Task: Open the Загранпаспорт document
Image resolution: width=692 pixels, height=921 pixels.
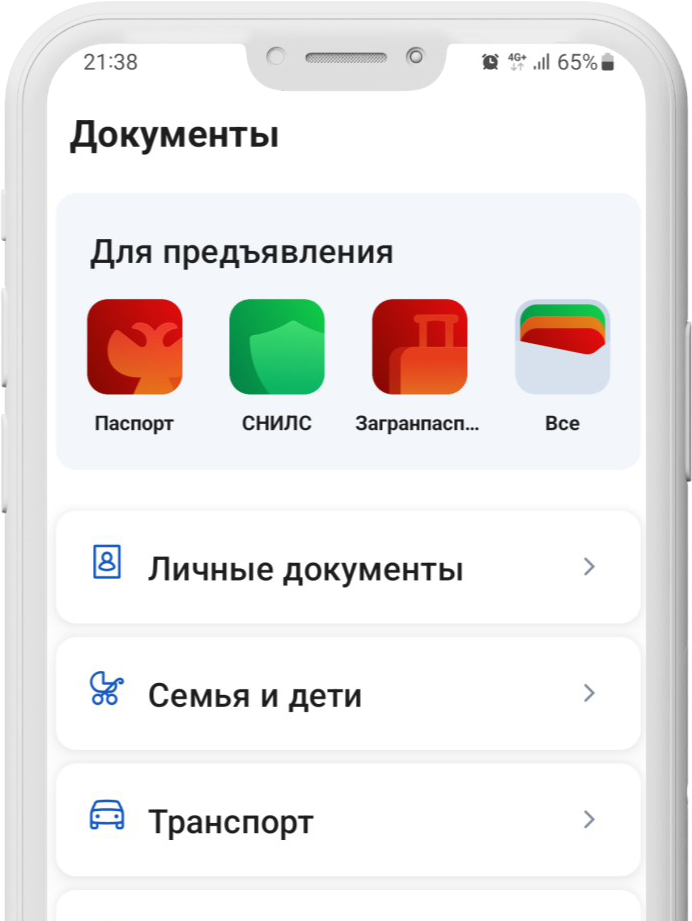Action: tap(419, 347)
